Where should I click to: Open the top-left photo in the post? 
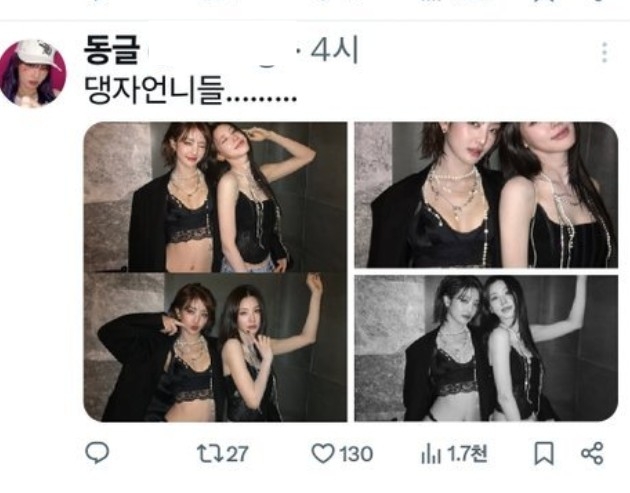point(215,196)
